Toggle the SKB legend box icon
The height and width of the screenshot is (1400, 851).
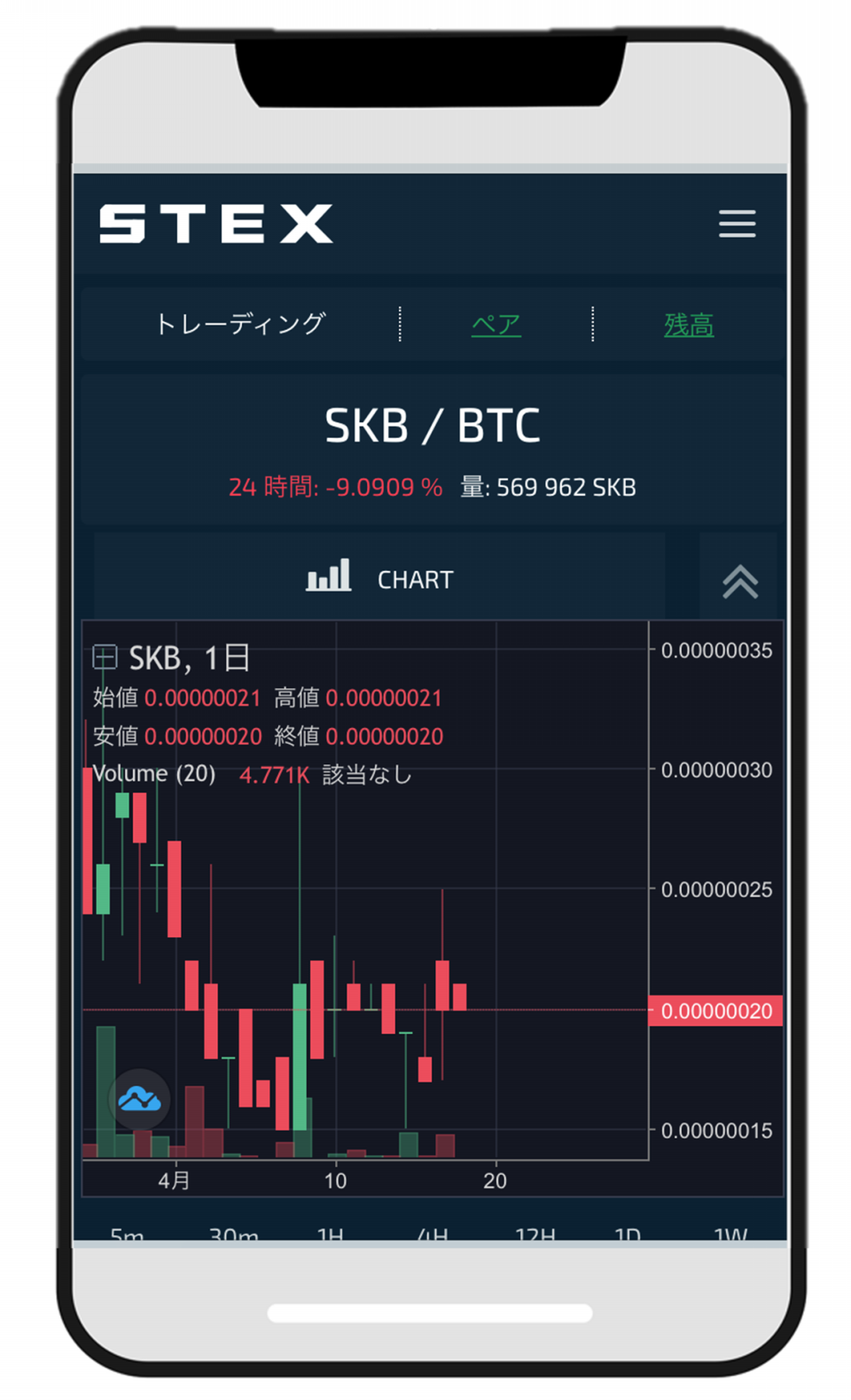(x=105, y=657)
